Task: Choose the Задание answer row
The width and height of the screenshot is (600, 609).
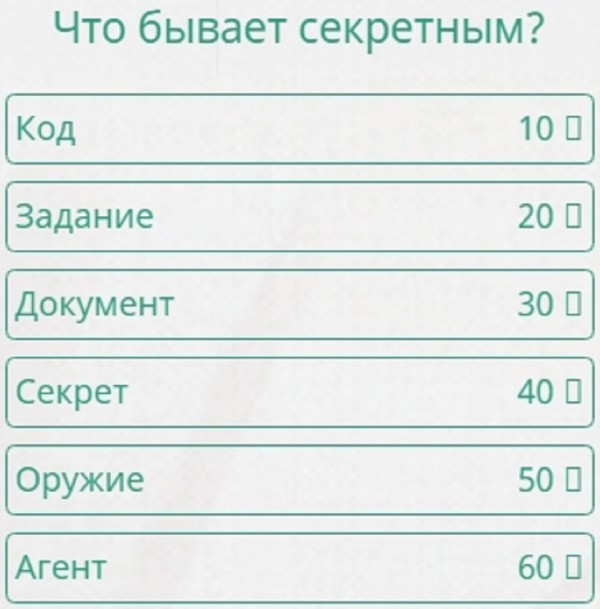Action: click(300, 217)
